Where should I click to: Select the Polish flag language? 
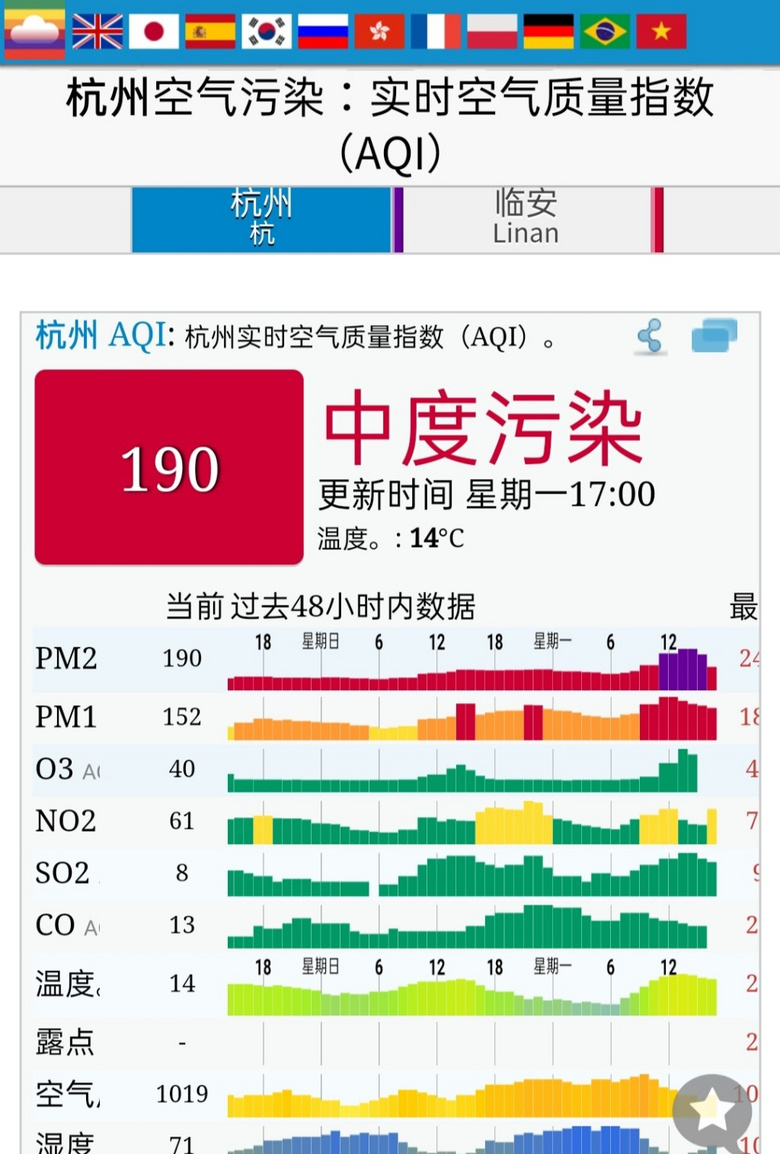492,31
